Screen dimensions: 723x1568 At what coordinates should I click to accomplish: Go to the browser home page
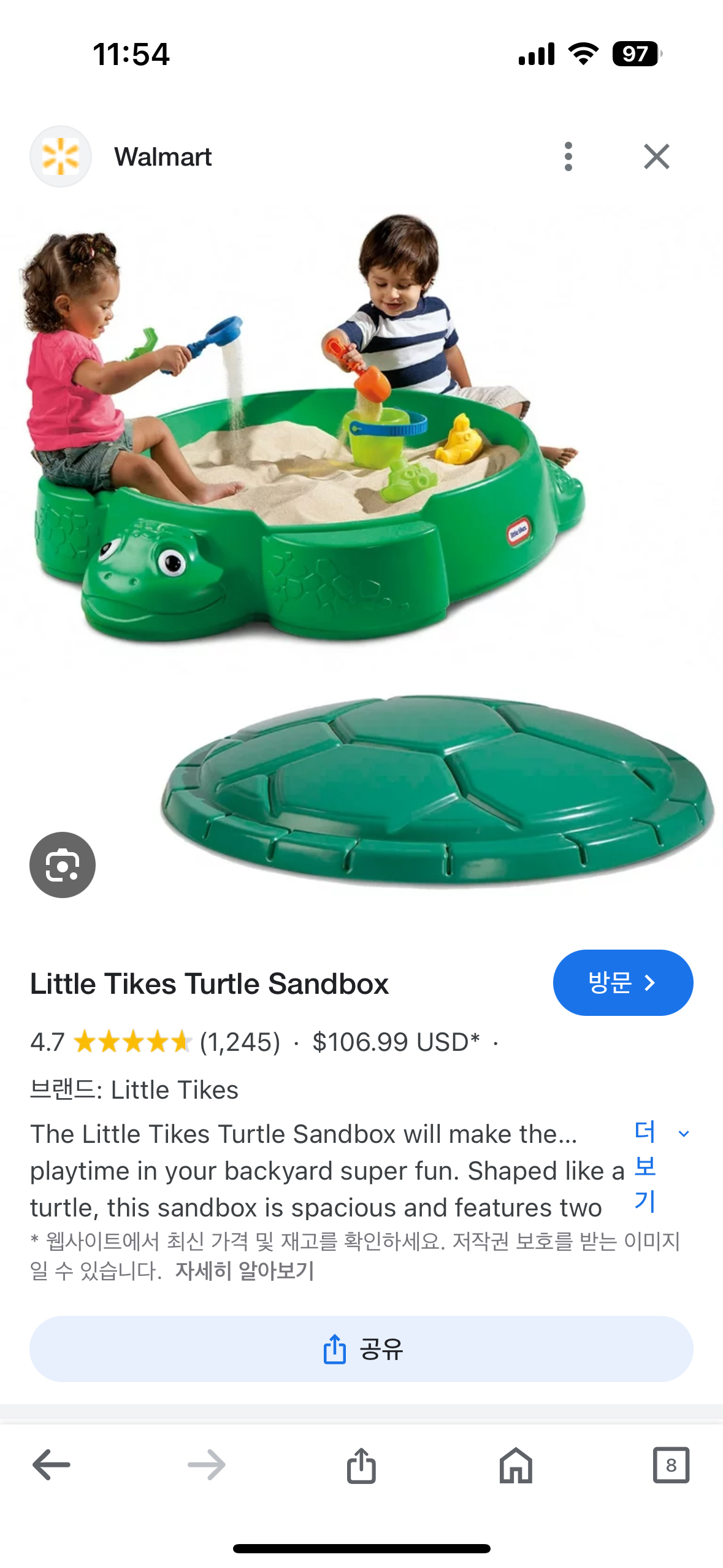point(516,1466)
